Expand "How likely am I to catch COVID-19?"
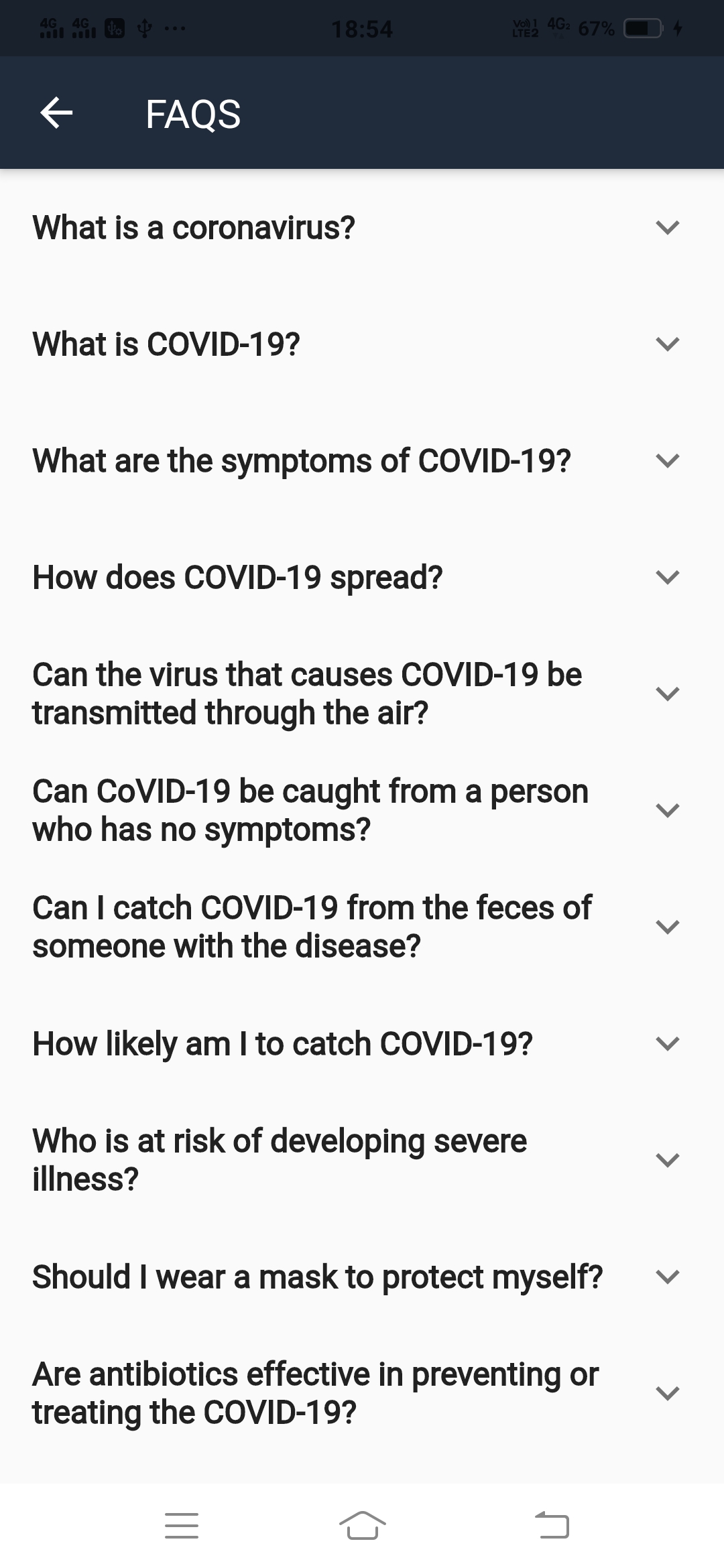Screen dimensions: 724x1568 pos(362,1043)
